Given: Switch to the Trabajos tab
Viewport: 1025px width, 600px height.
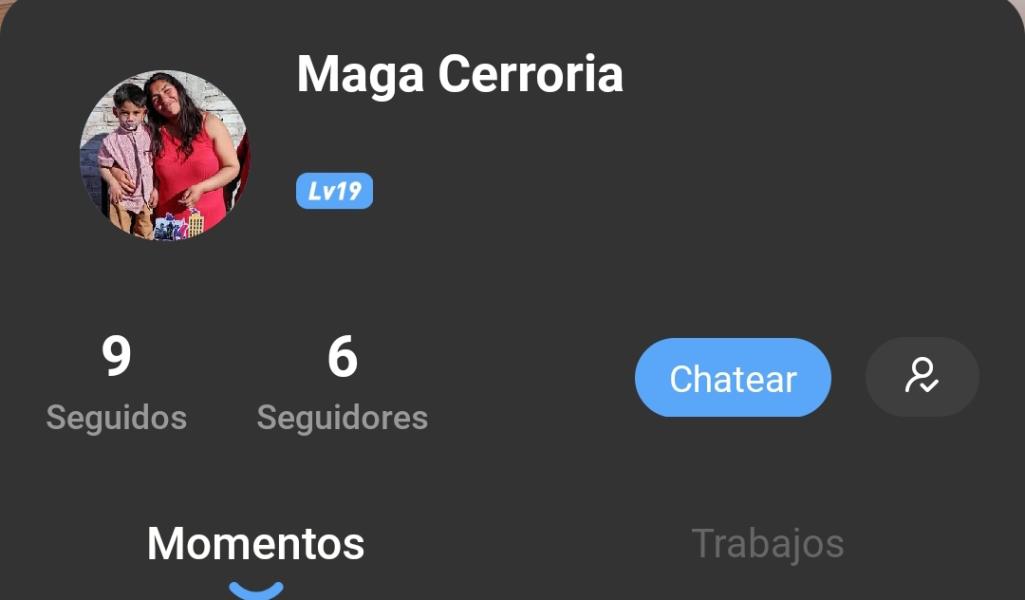Looking at the screenshot, I should [x=767, y=544].
